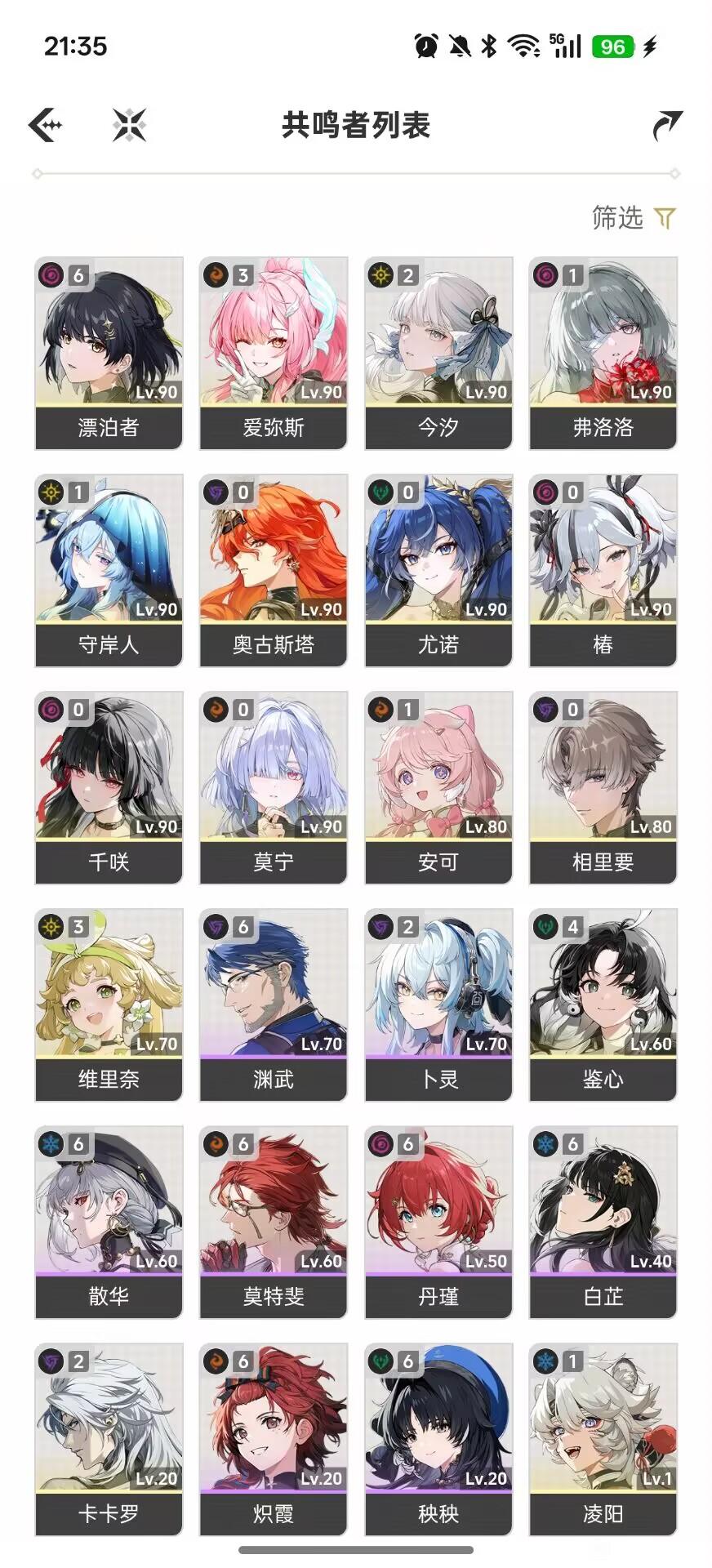Tap the 椿 character card
712x1568 pixels.
click(603, 570)
